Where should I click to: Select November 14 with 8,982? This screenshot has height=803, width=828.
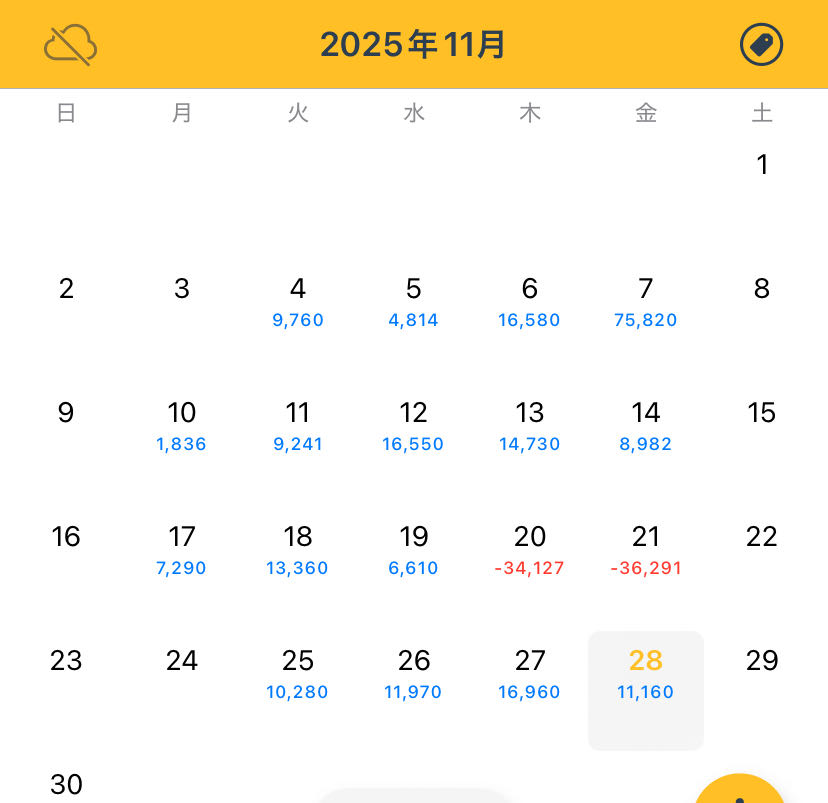[x=646, y=427]
